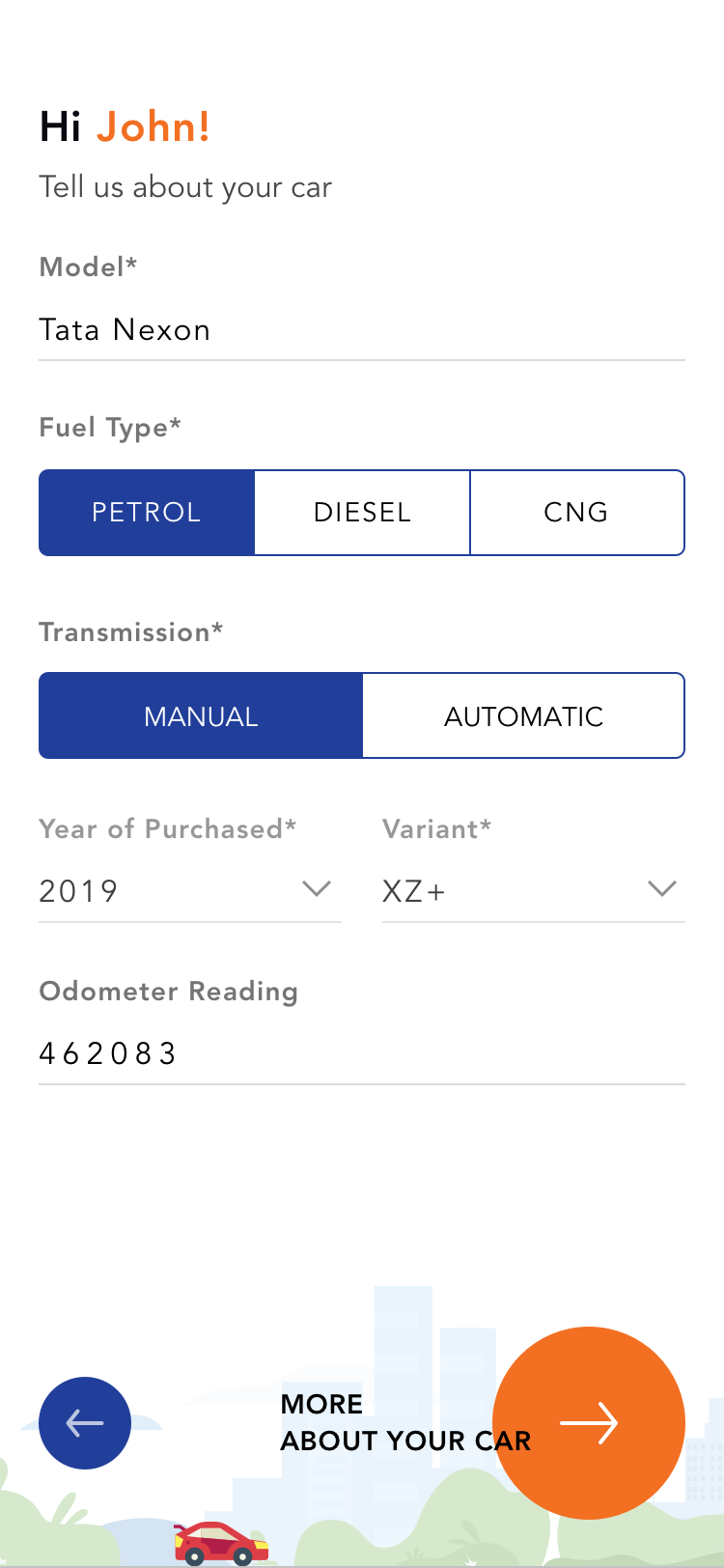724x1568 pixels.
Task: Tap the blue back arrow button
Action: [x=85, y=1422]
